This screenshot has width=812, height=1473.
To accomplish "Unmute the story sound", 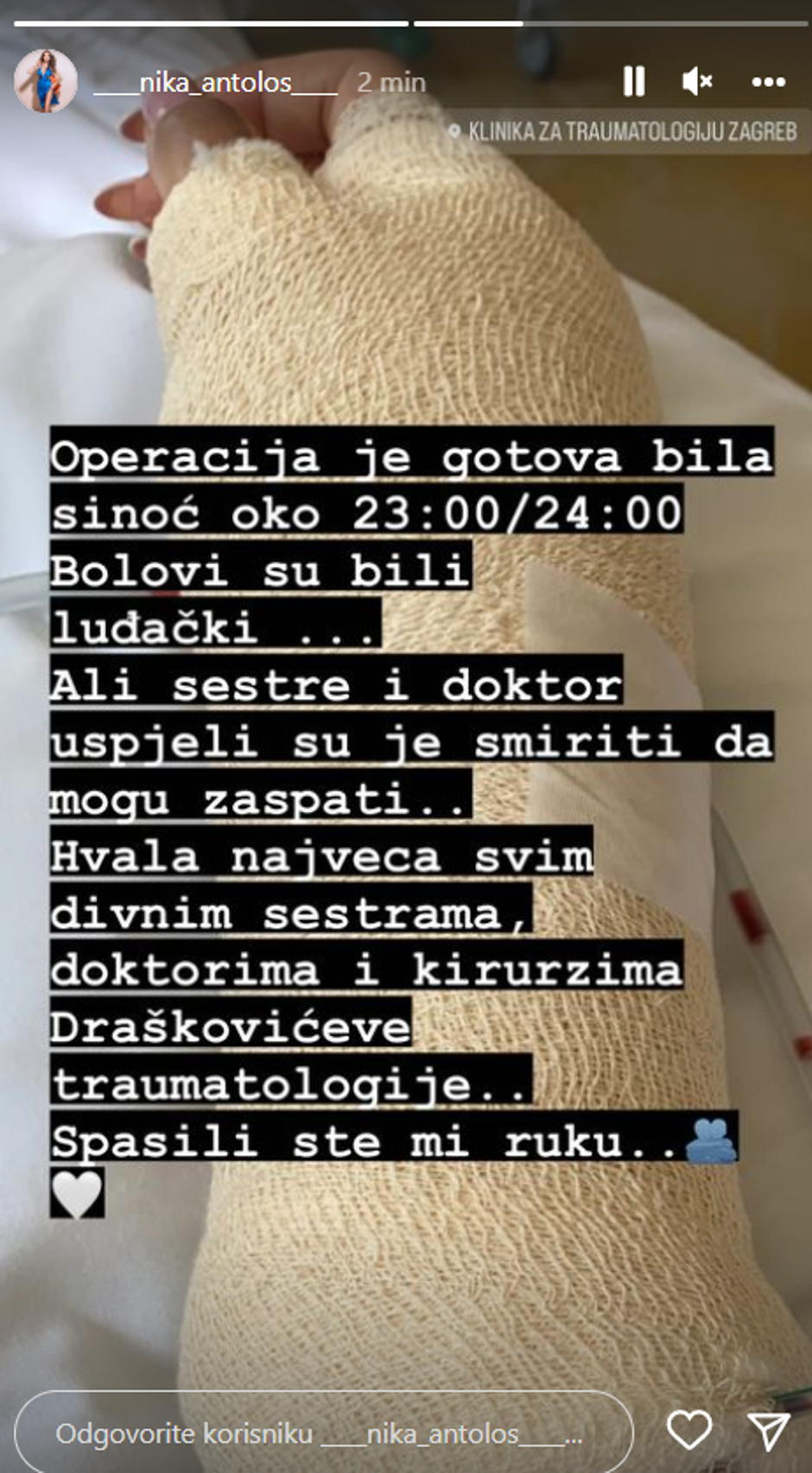I will point(696,82).
